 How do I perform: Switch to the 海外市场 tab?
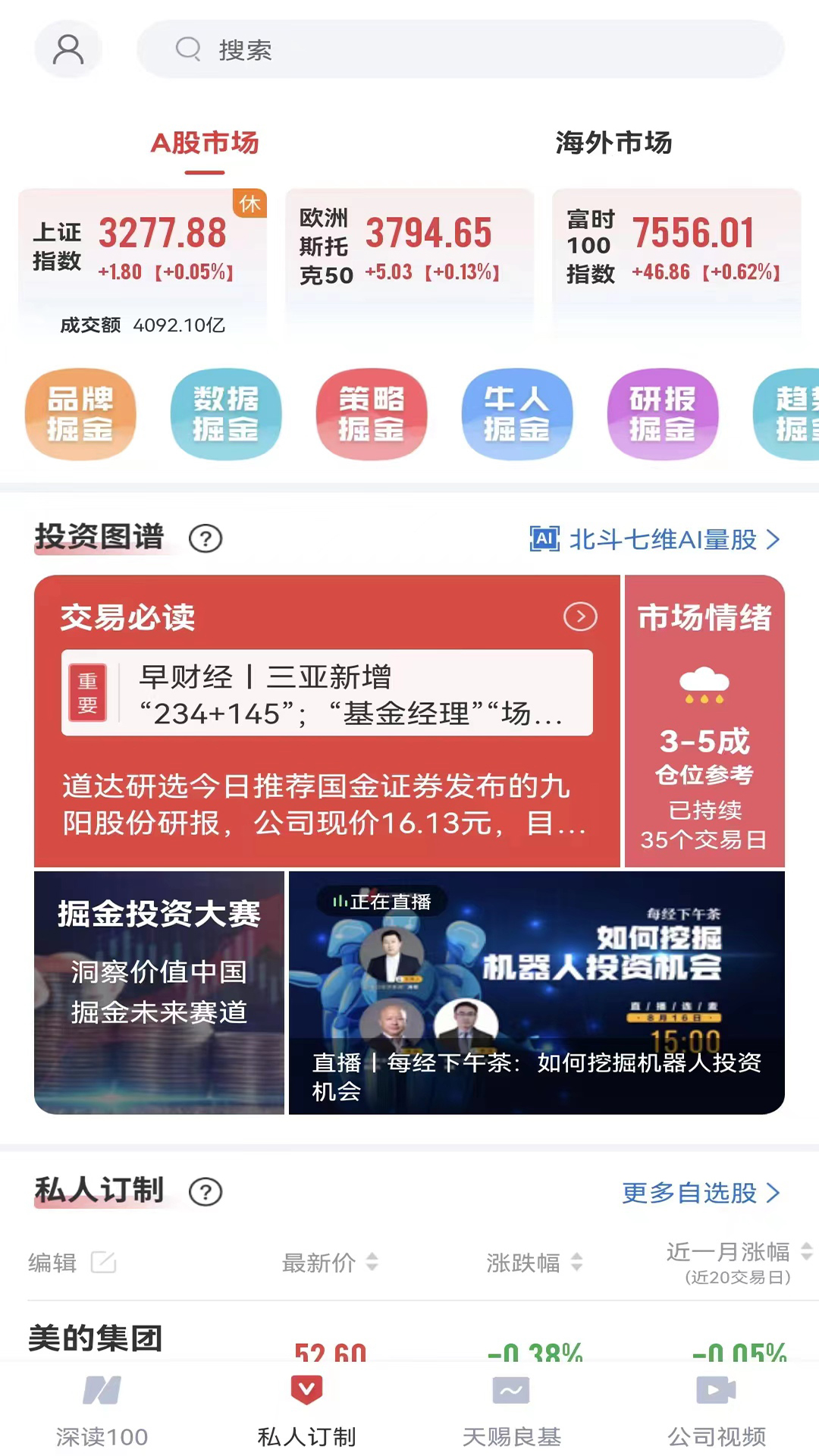point(613,143)
